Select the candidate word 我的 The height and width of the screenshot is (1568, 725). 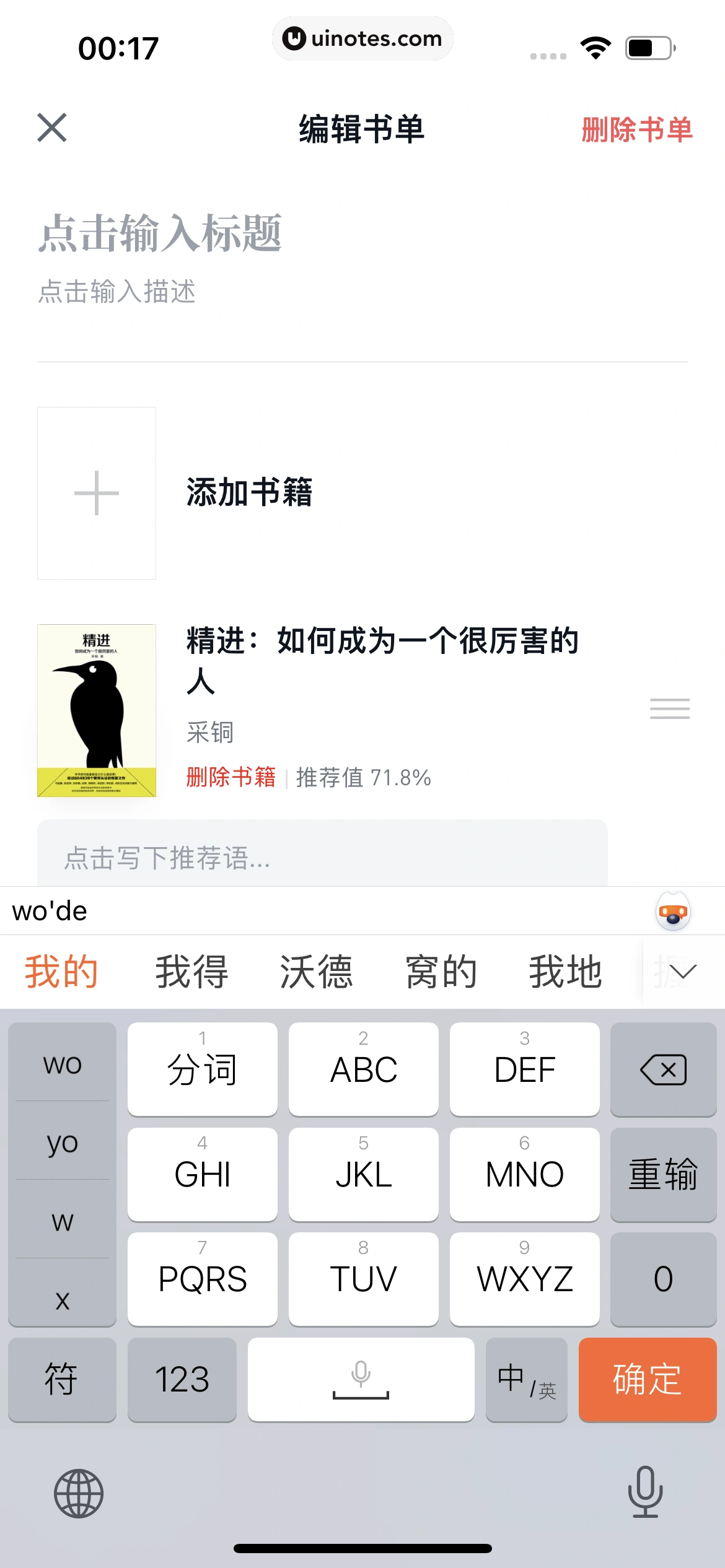click(60, 971)
